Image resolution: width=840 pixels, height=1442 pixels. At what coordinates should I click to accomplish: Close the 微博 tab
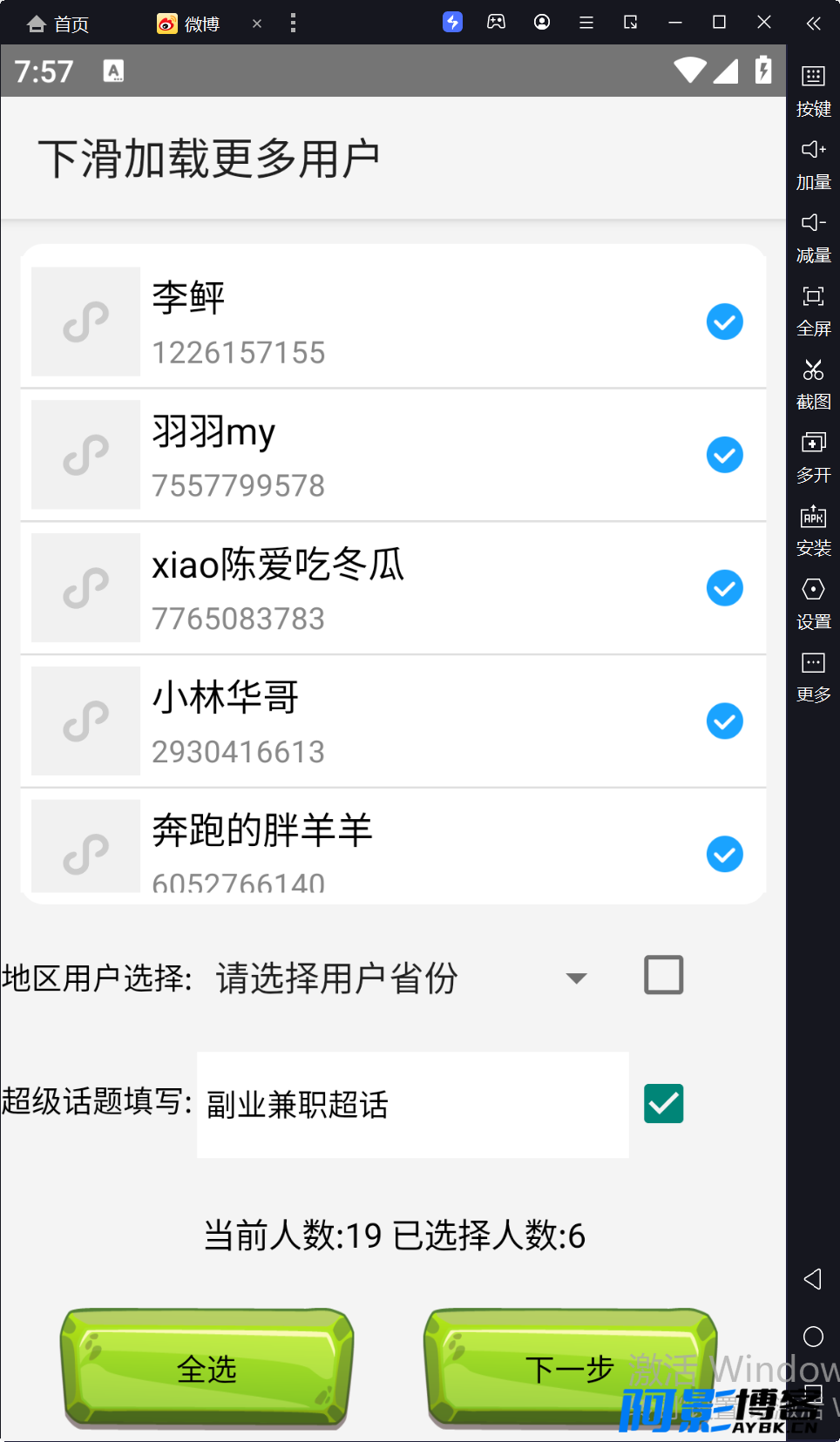[257, 24]
